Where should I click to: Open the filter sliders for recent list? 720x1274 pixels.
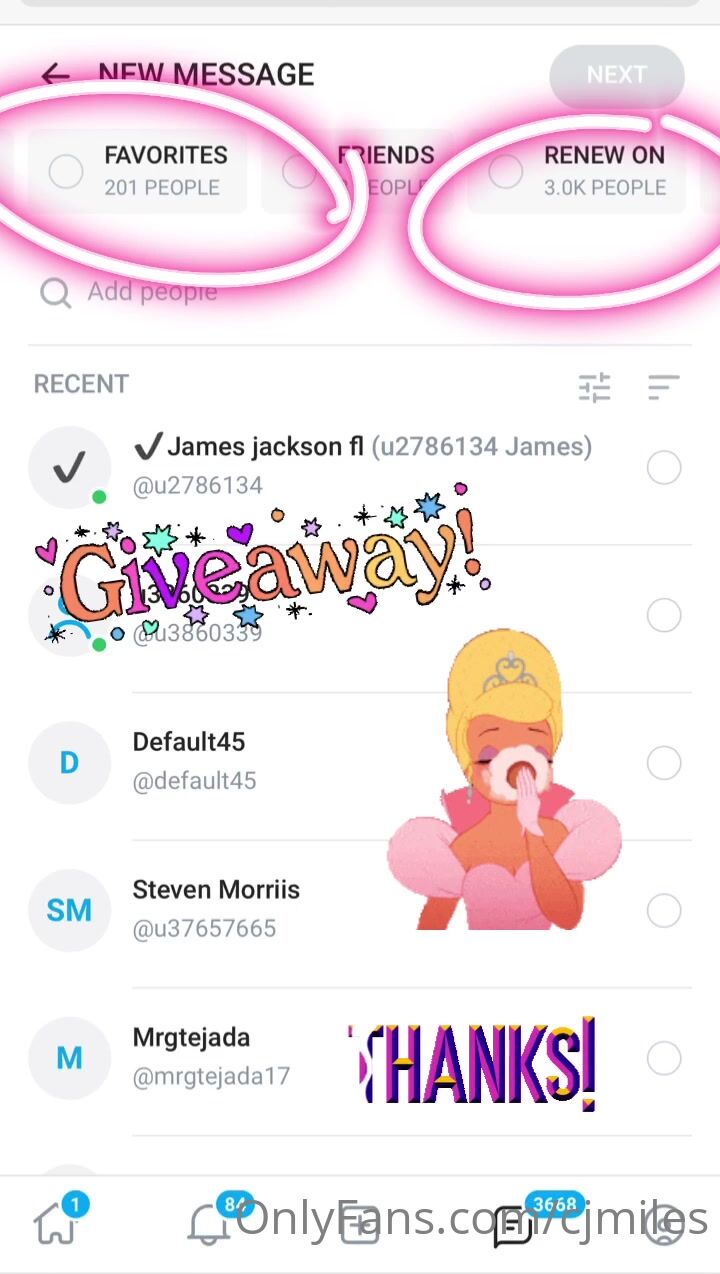[594, 387]
